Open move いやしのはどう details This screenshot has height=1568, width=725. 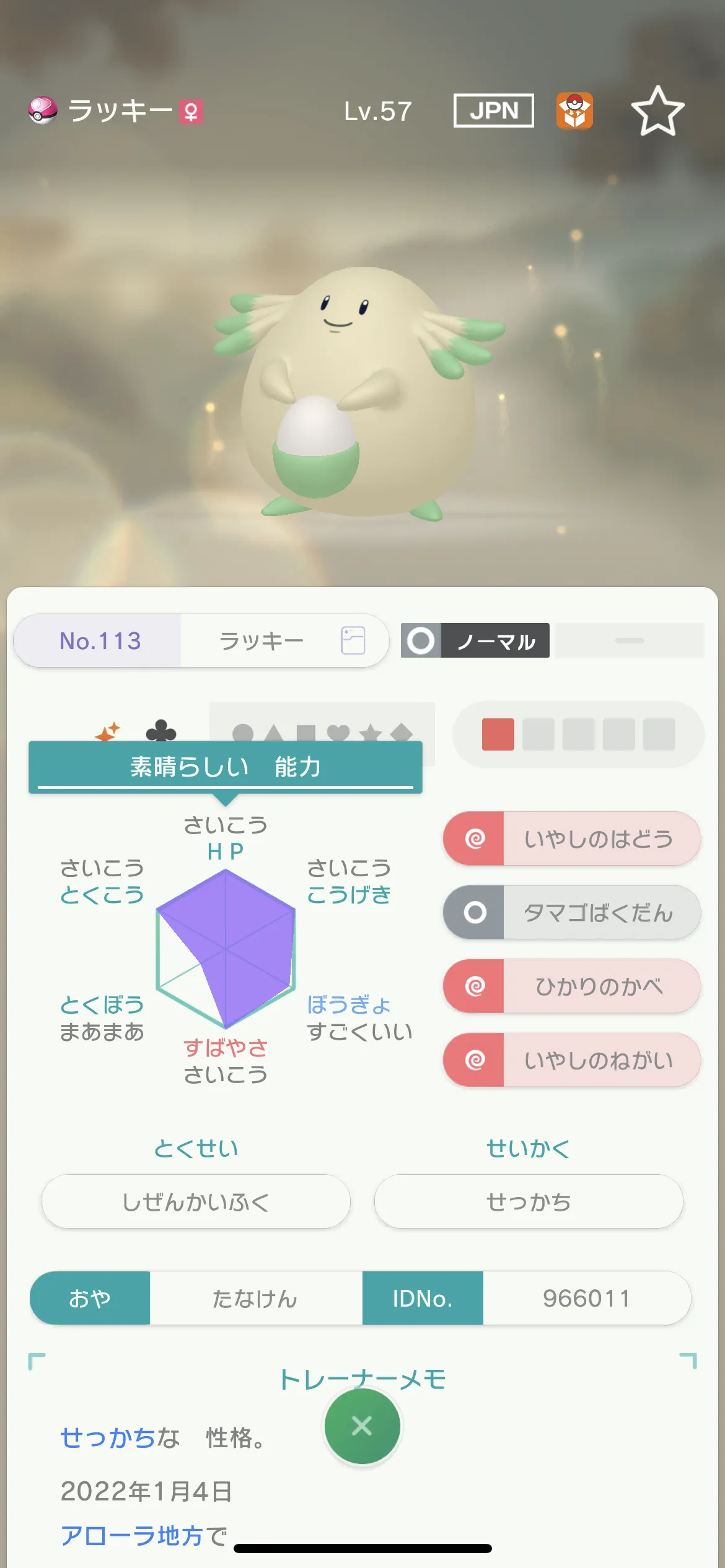(572, 838)
